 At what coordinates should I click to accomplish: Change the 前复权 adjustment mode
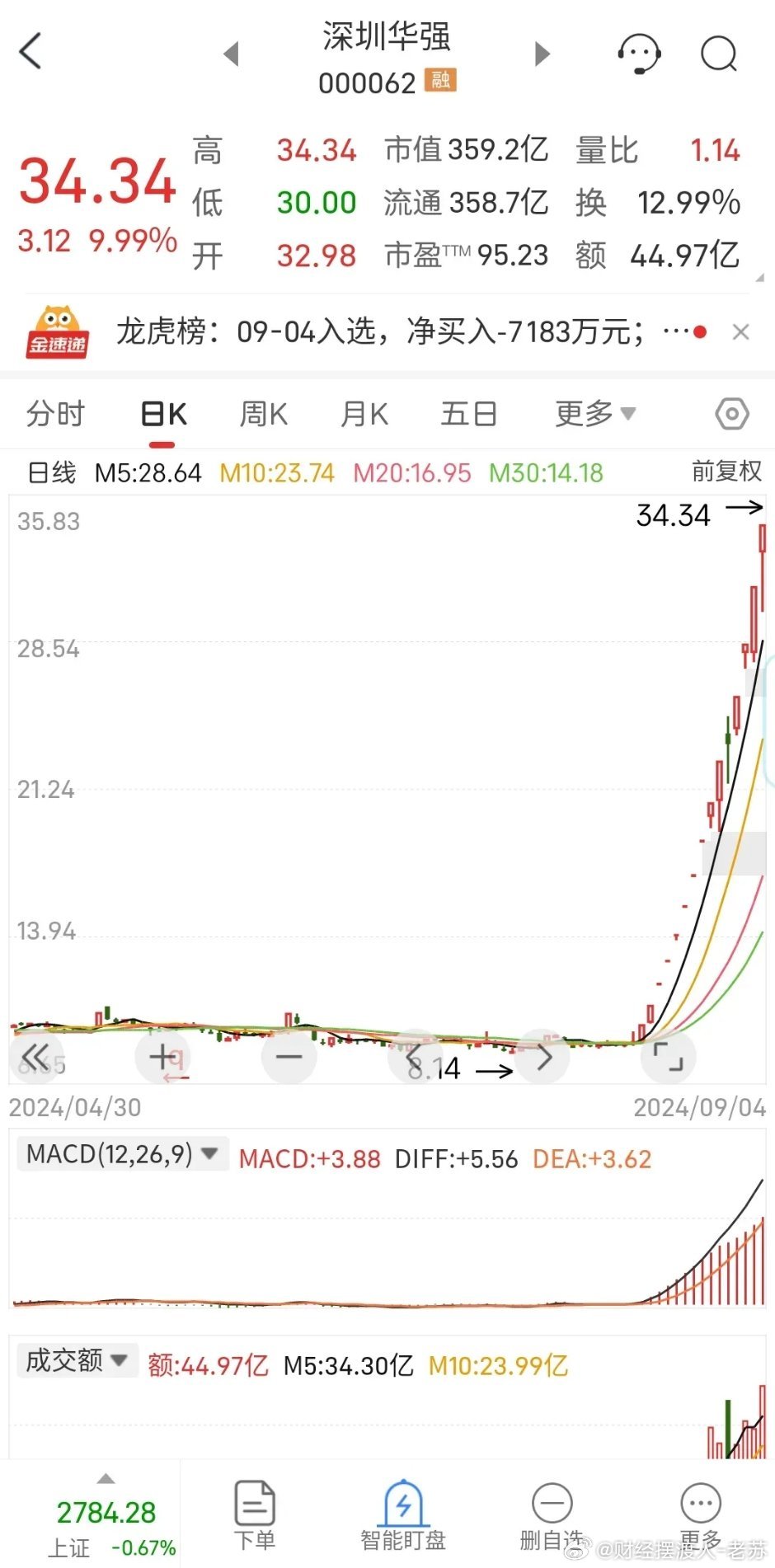(x=726, y=472)
